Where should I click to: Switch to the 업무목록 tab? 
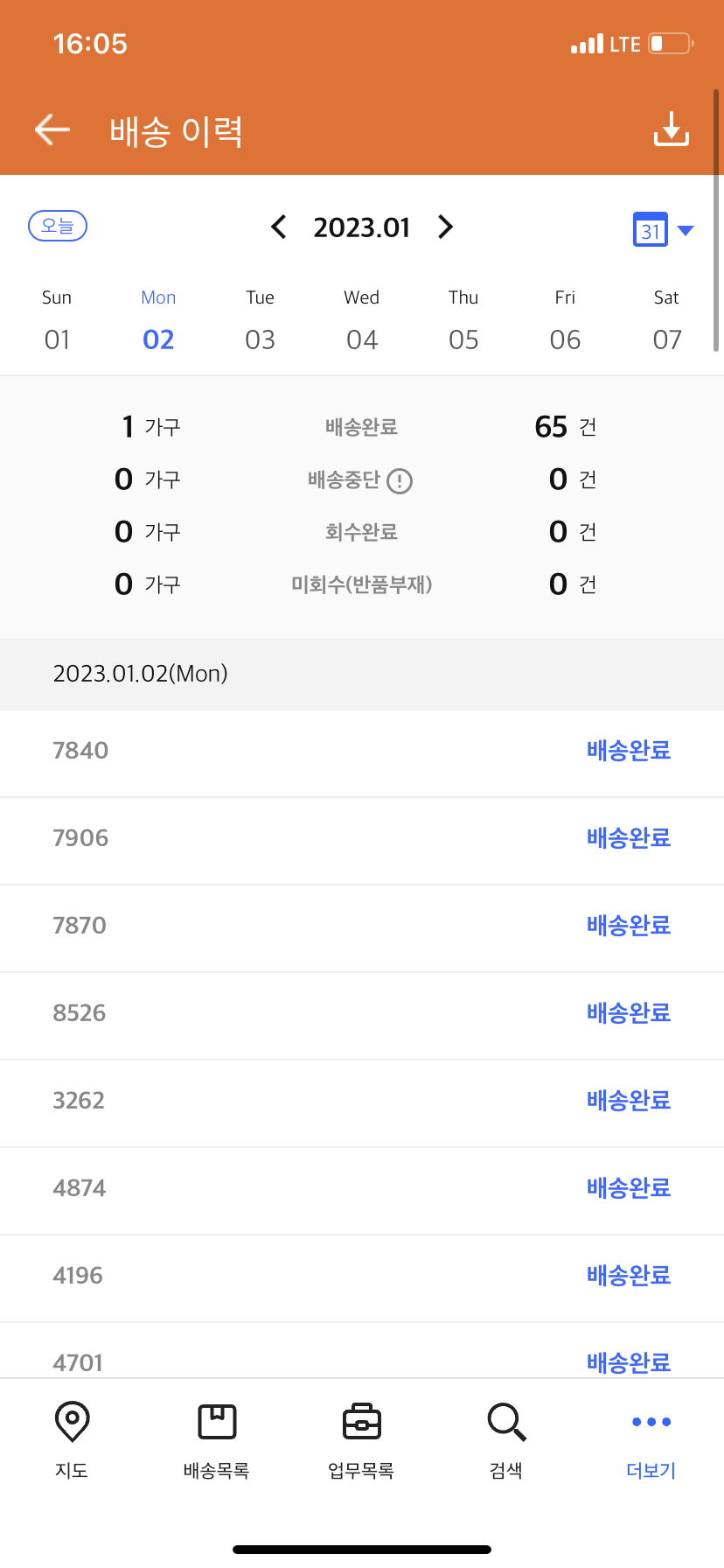pos(361,1439)
